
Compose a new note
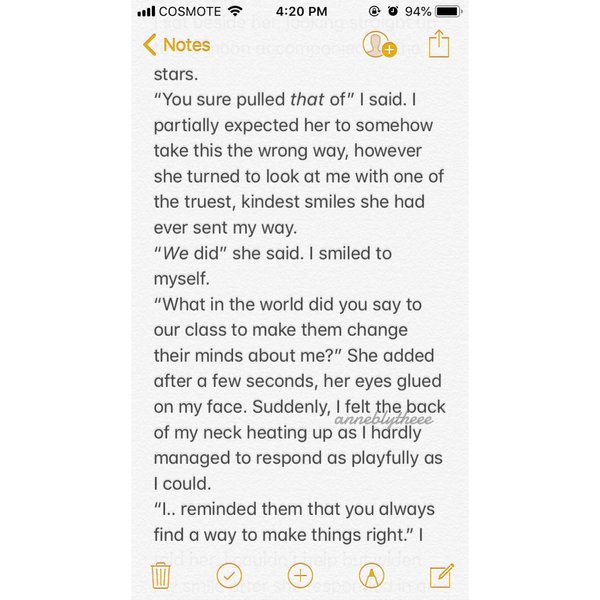[x=441, y=575]
